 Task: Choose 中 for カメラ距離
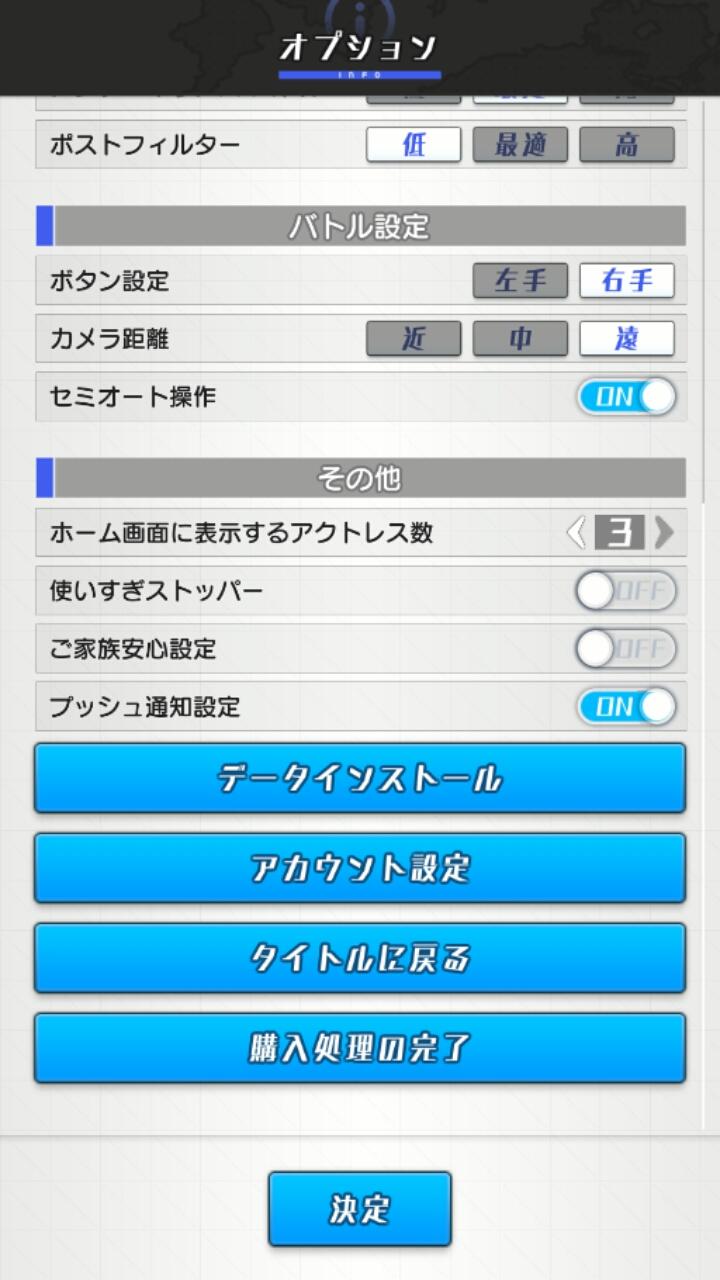[520, 339]
